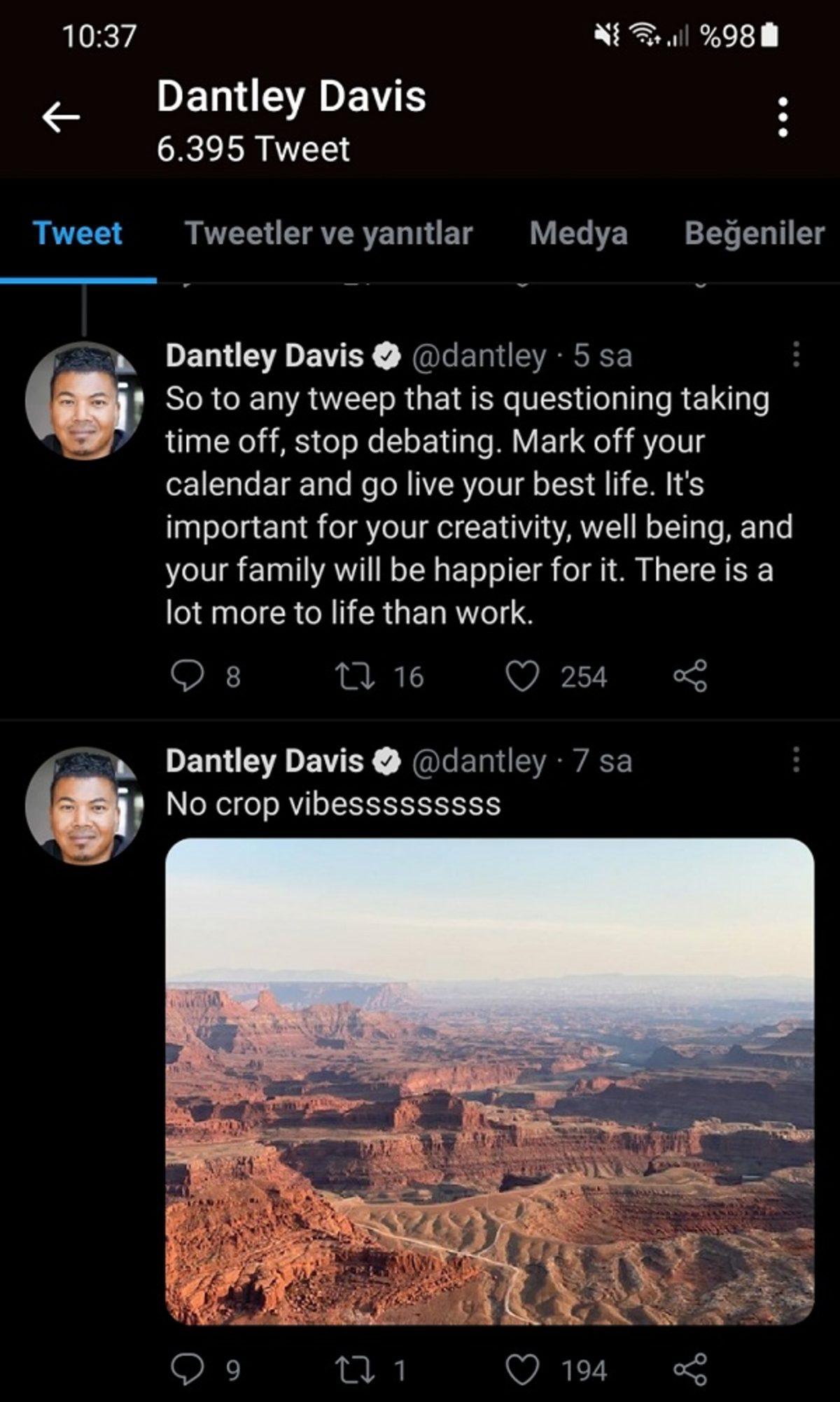The image size is (840, 1402).
Task: Open the profile overflow menu
Action: [783, 117]
